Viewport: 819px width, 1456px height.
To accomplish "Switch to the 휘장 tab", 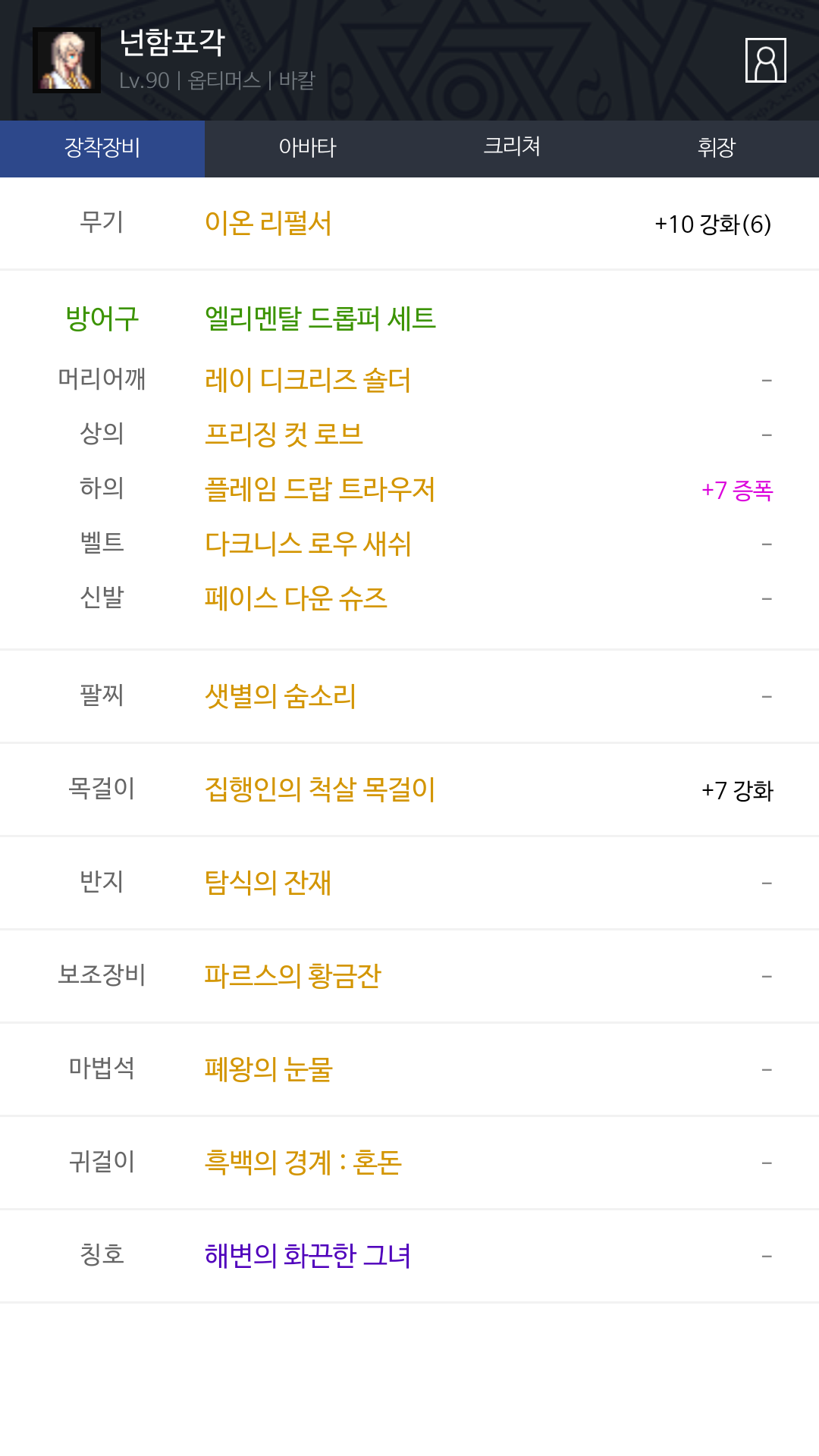I will click(x=717, y=149).
